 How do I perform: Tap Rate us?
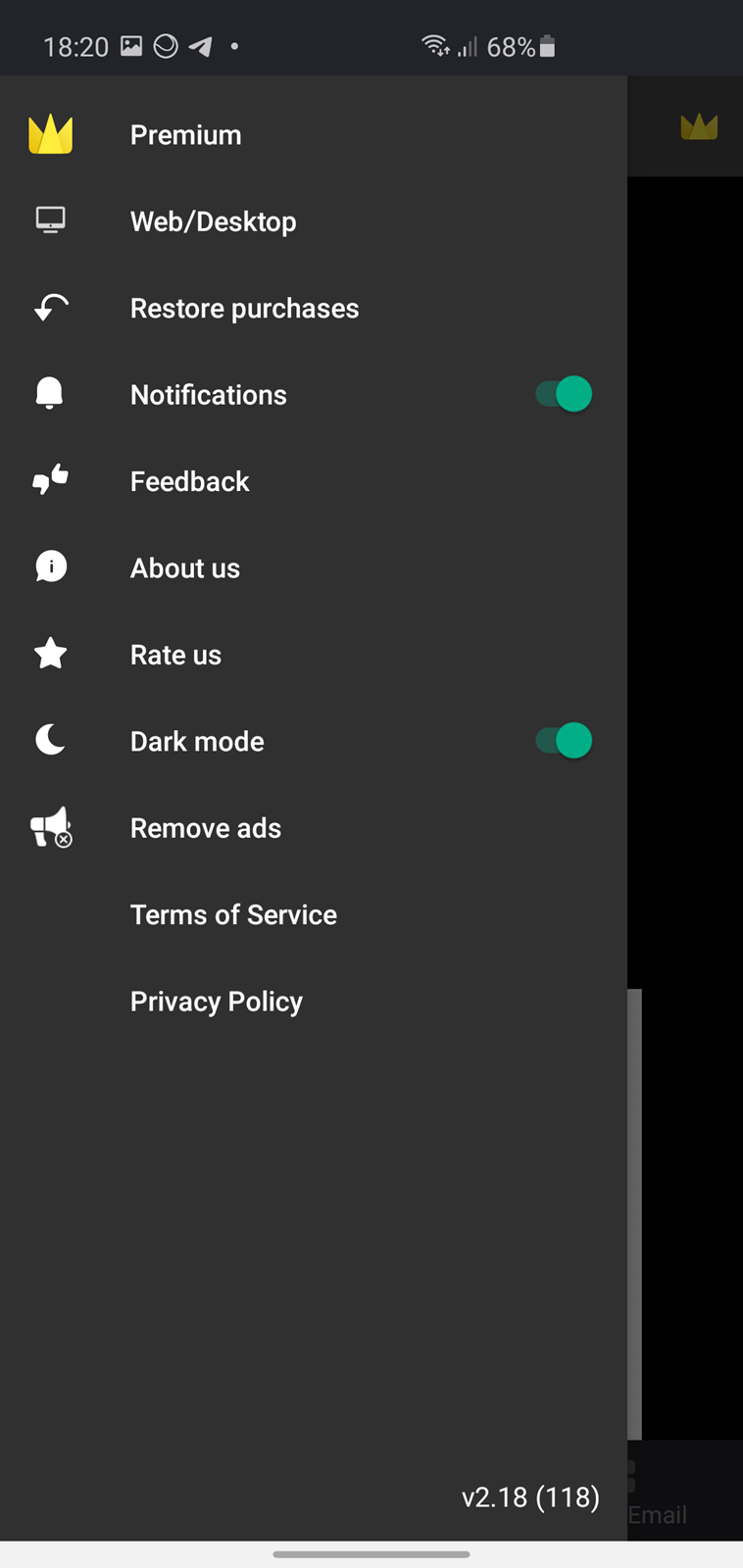click(314, 655)
